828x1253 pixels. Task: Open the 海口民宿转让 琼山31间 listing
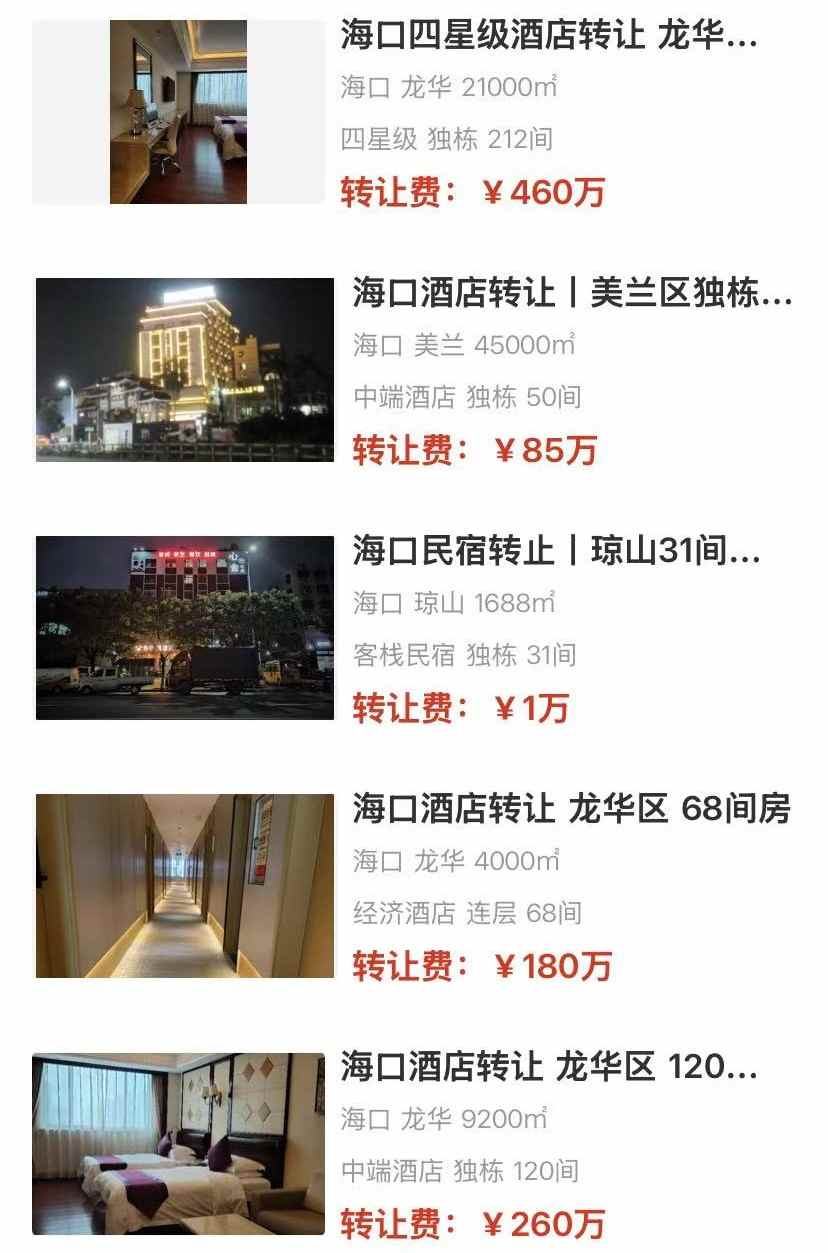556,551
